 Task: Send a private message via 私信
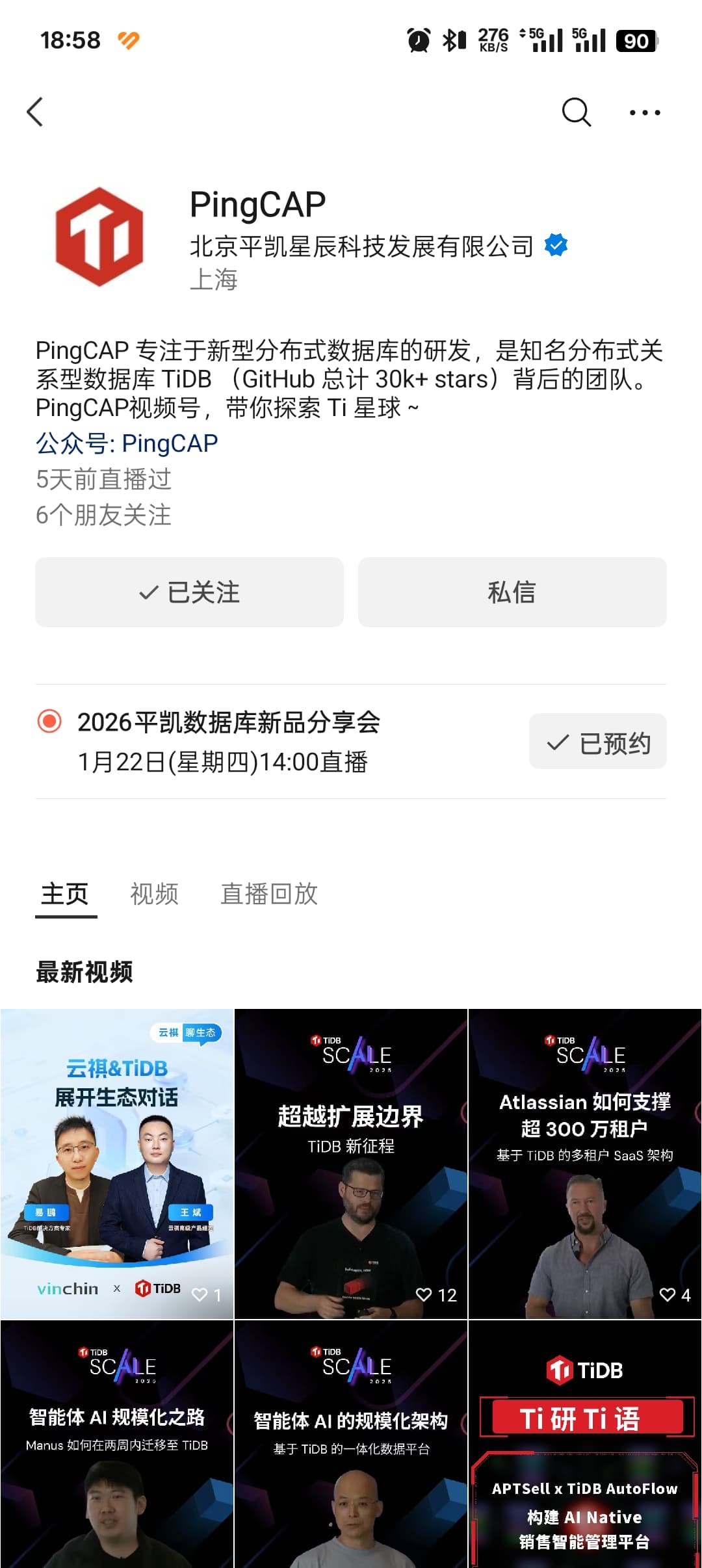pos(512,592)
